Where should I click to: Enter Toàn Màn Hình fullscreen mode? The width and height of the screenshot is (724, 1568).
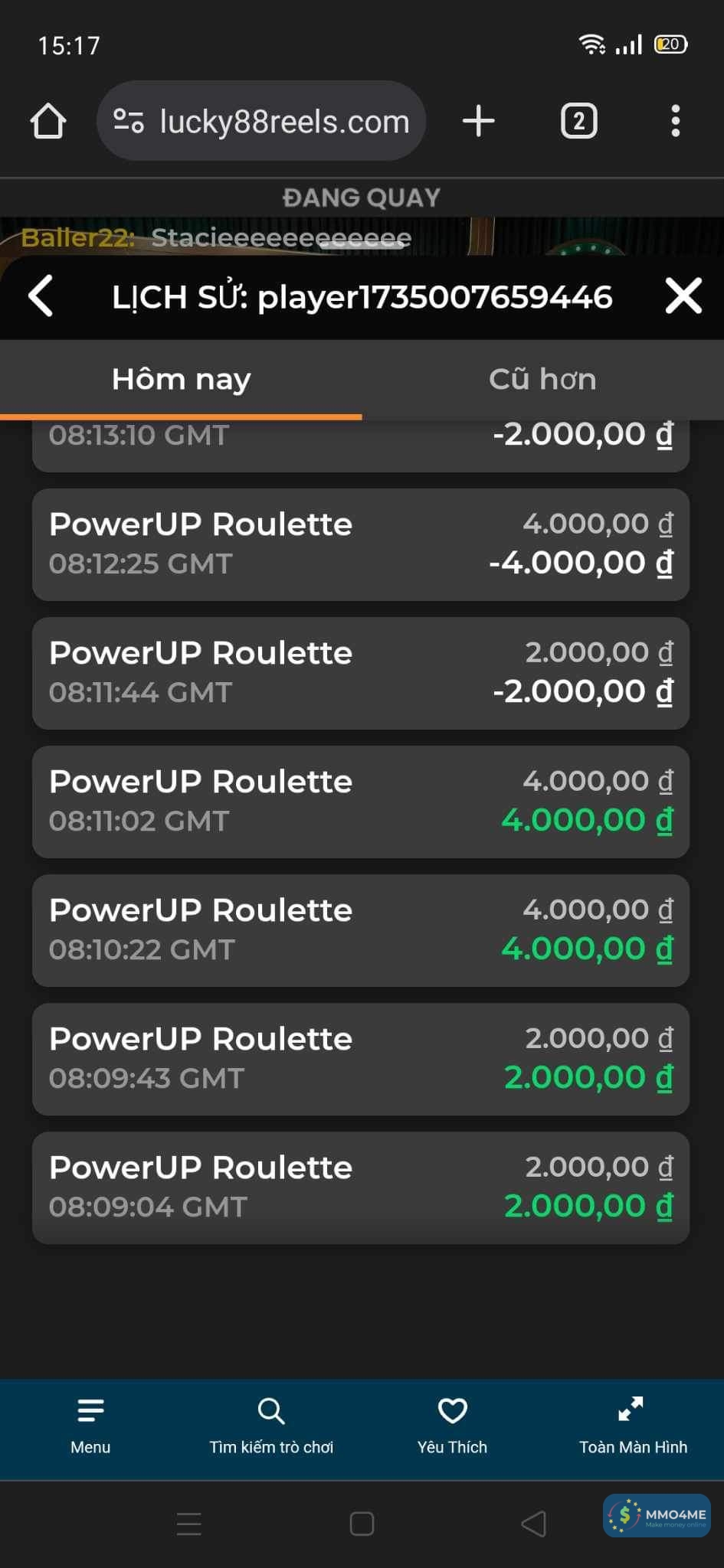633,1426
